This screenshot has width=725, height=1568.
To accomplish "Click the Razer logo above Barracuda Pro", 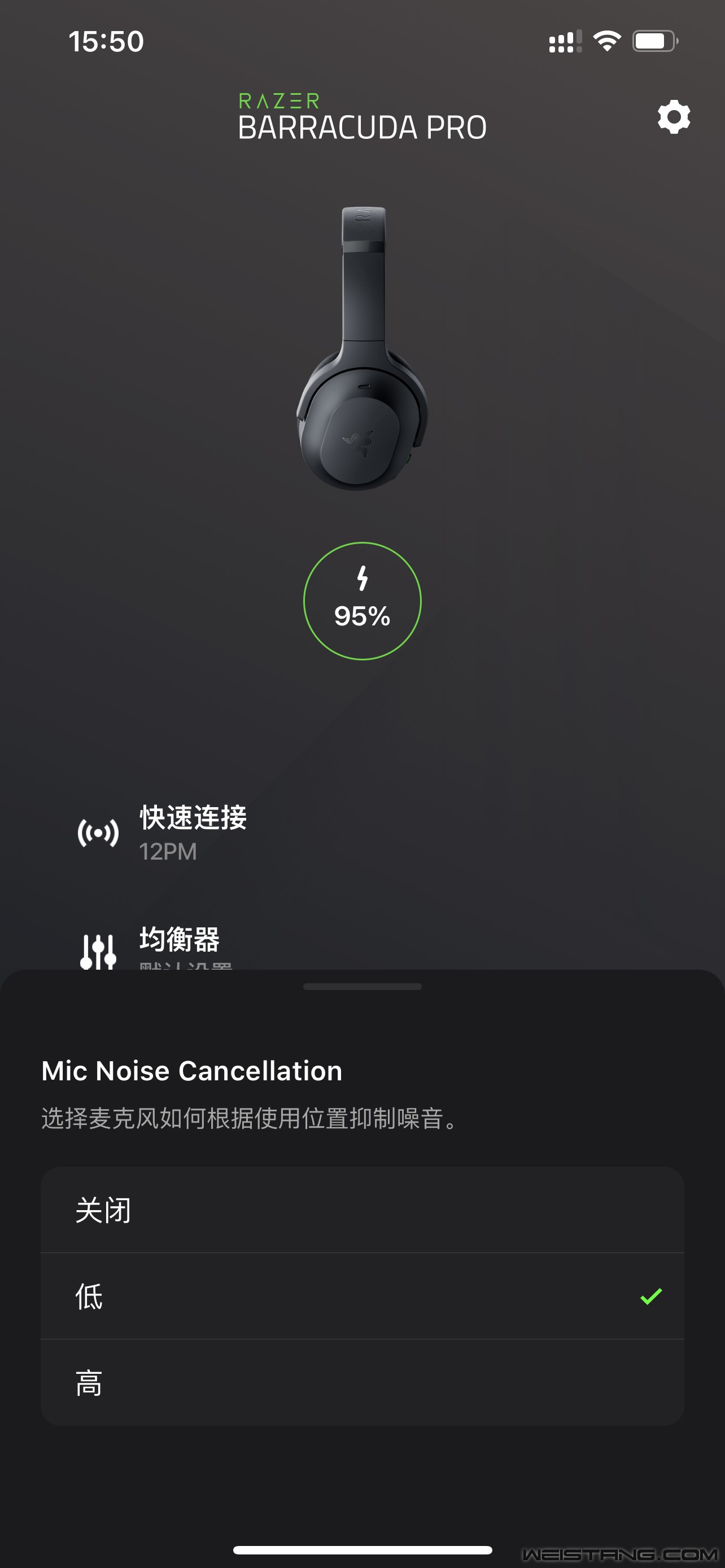I will tap(278, 100).
